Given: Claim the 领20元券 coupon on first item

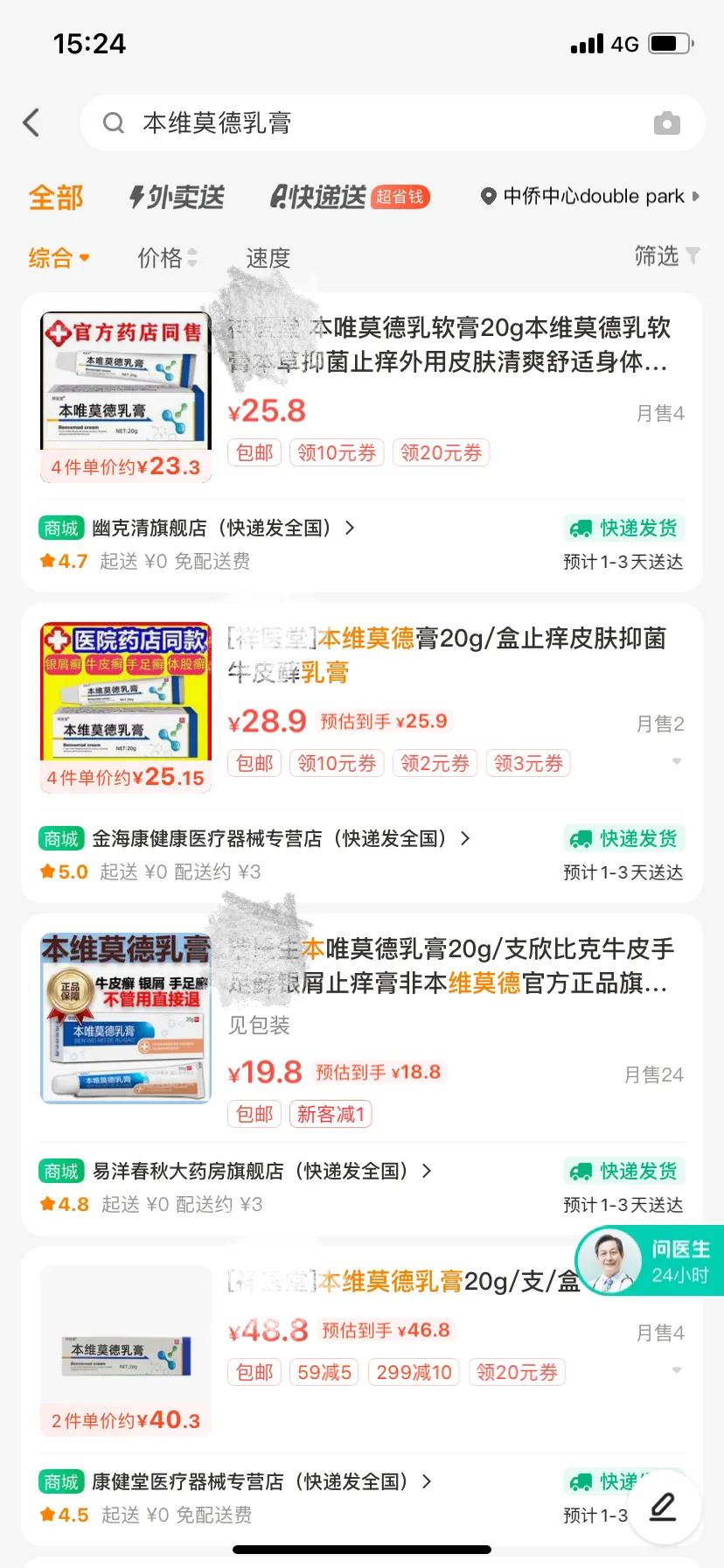Looking at the screenshot, I should point(442,452).
